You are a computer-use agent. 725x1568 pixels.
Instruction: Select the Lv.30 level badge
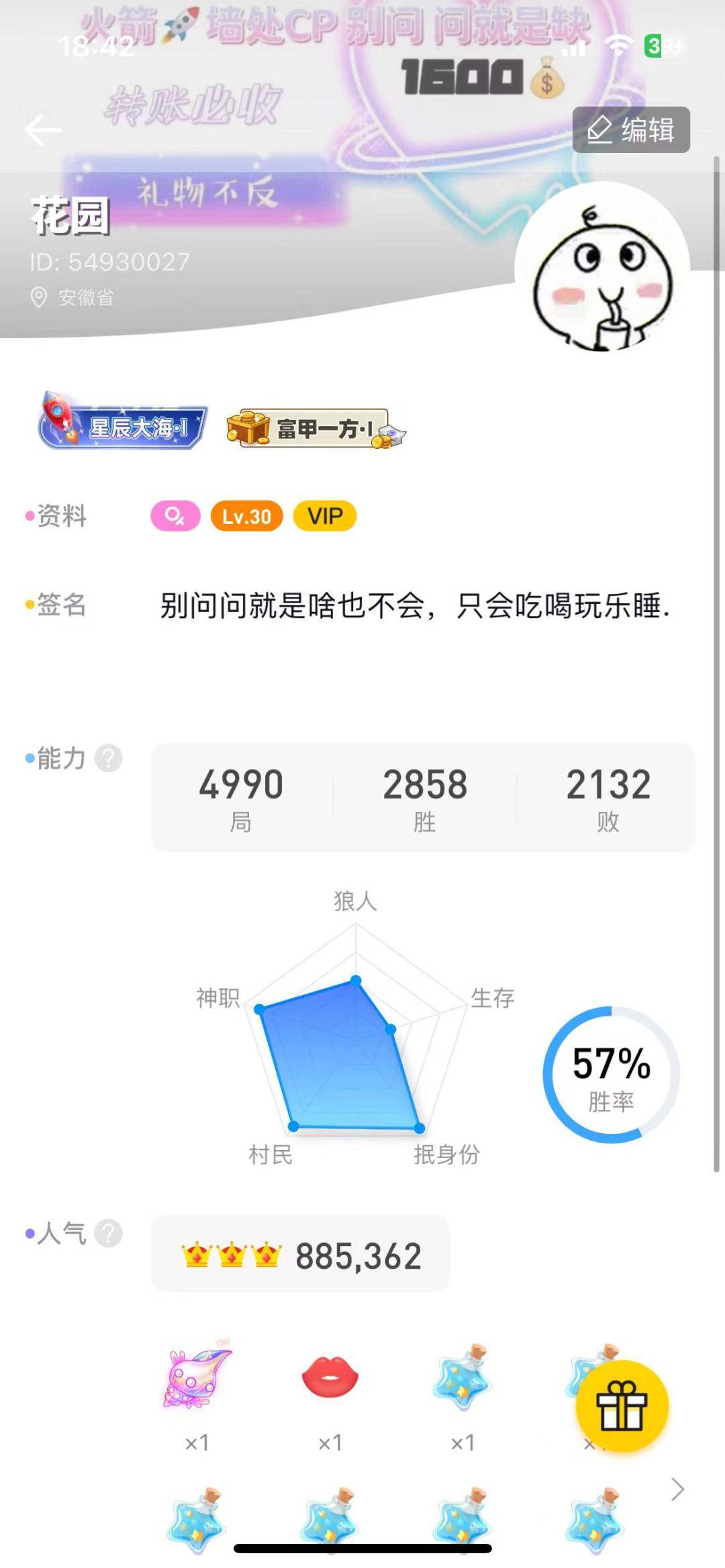click(245, 517)
